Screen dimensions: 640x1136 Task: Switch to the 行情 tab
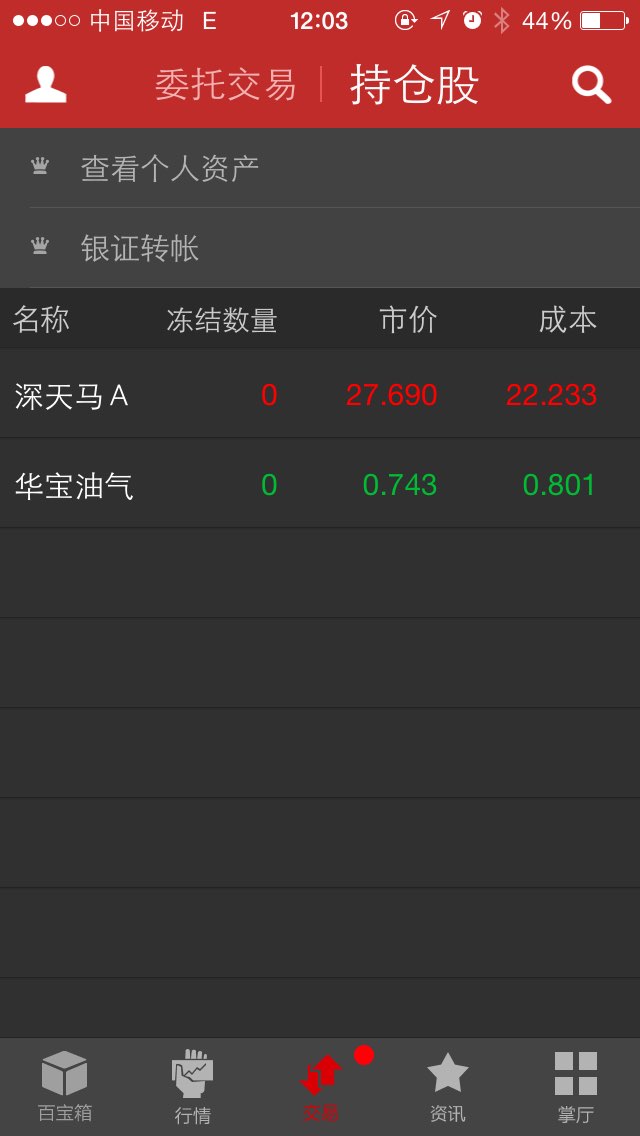(x=192, y=1087)
